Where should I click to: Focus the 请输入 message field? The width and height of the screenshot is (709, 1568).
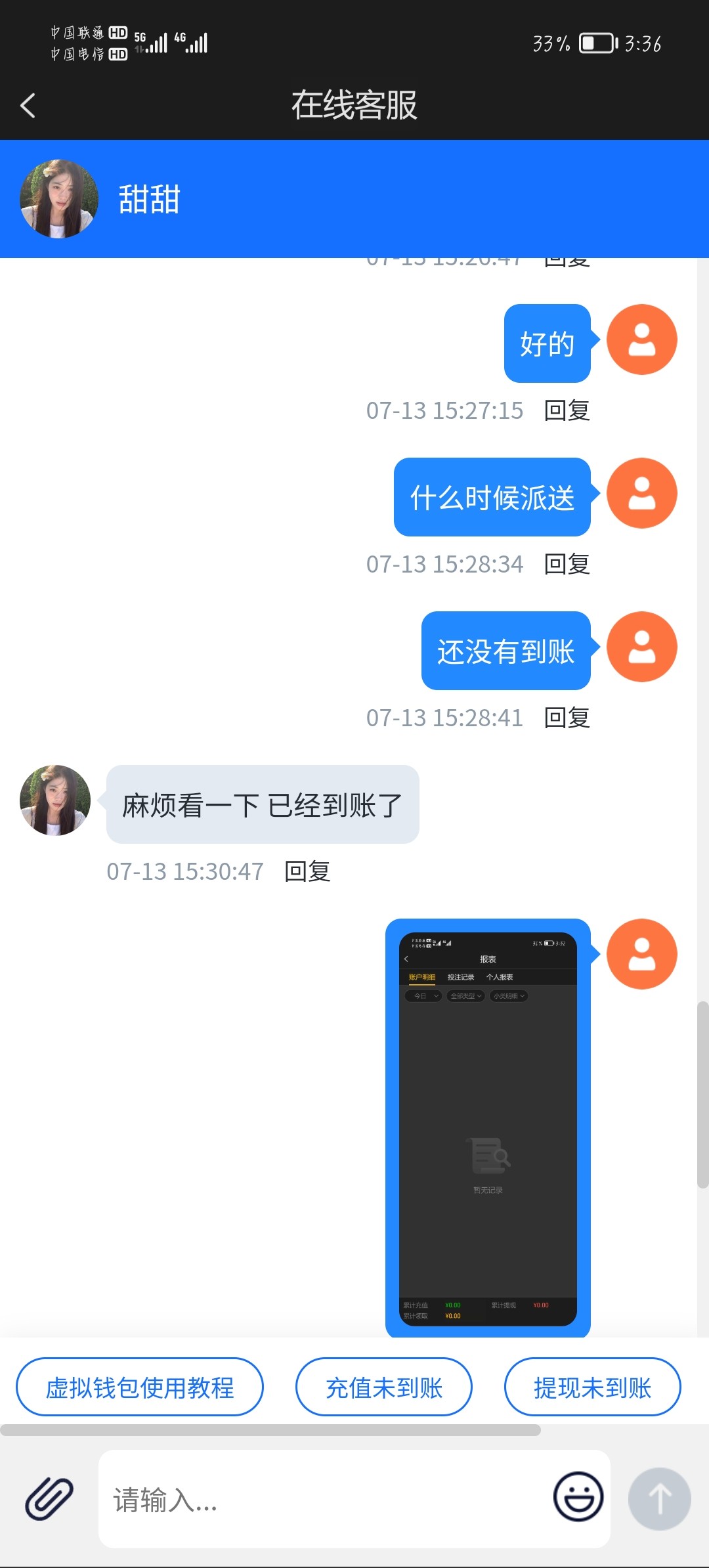tap(325, 1500)
